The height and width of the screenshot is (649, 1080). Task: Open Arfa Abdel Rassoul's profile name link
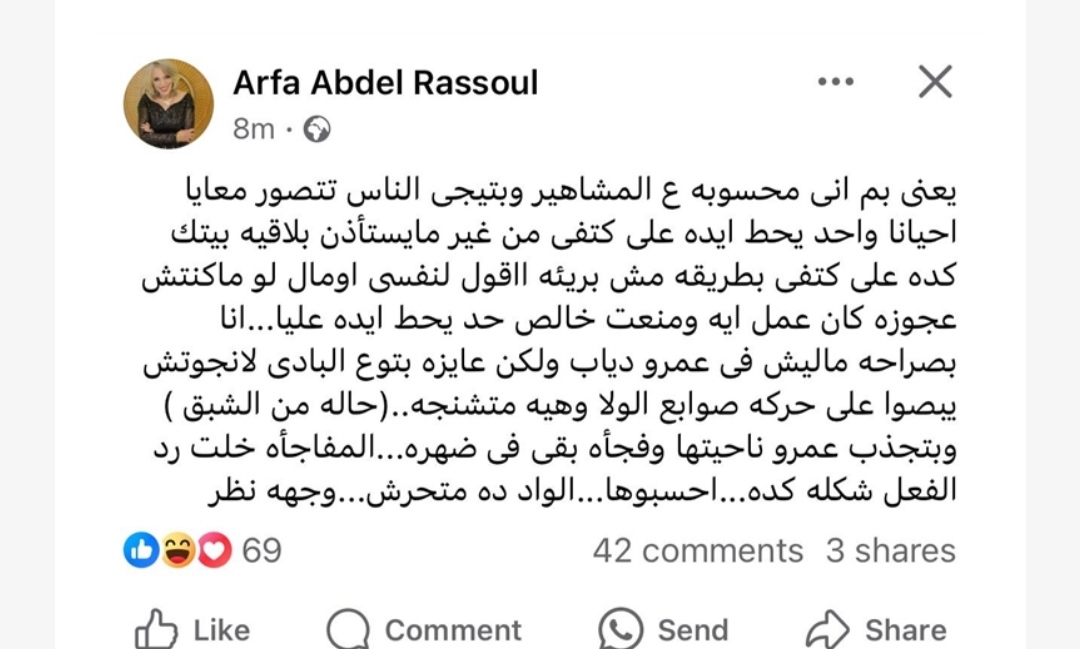pyautogui.click(x=385, y=83)
